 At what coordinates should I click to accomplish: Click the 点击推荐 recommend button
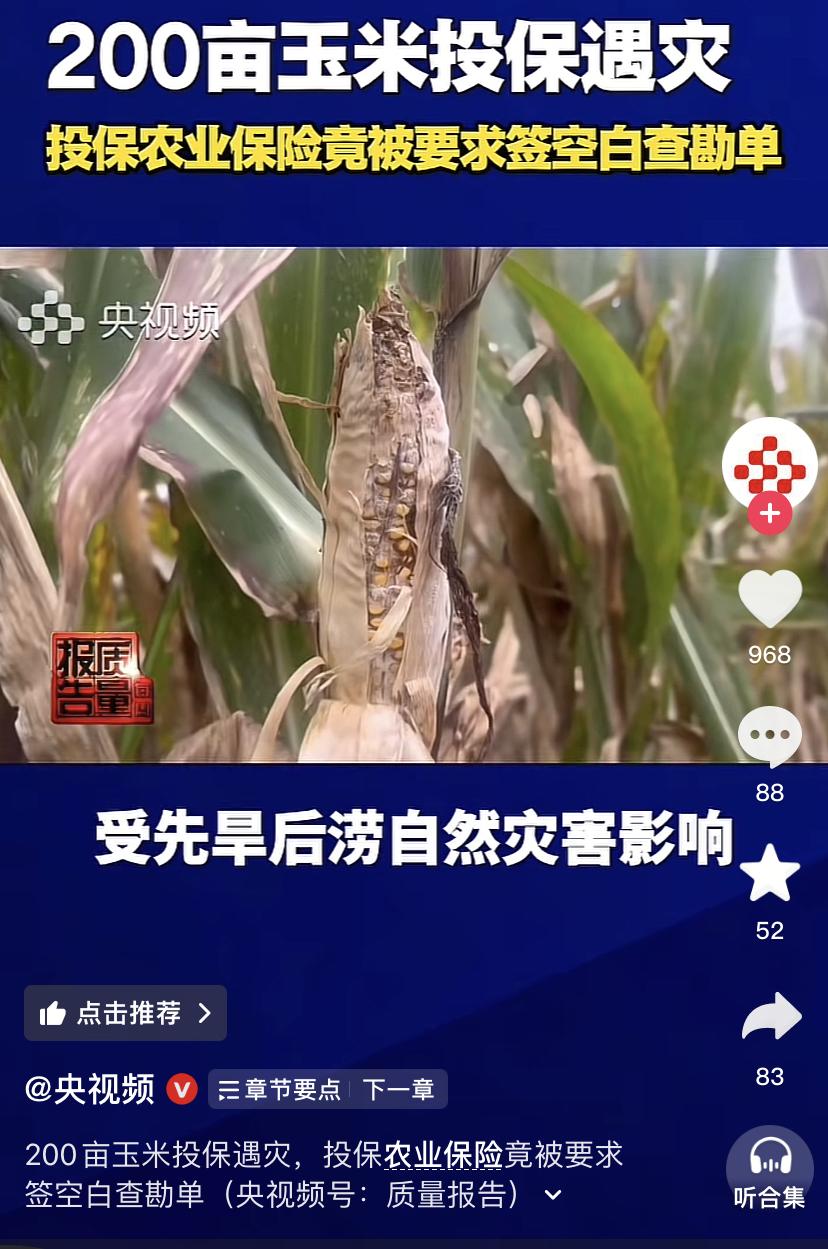[x=125, y=1013]
